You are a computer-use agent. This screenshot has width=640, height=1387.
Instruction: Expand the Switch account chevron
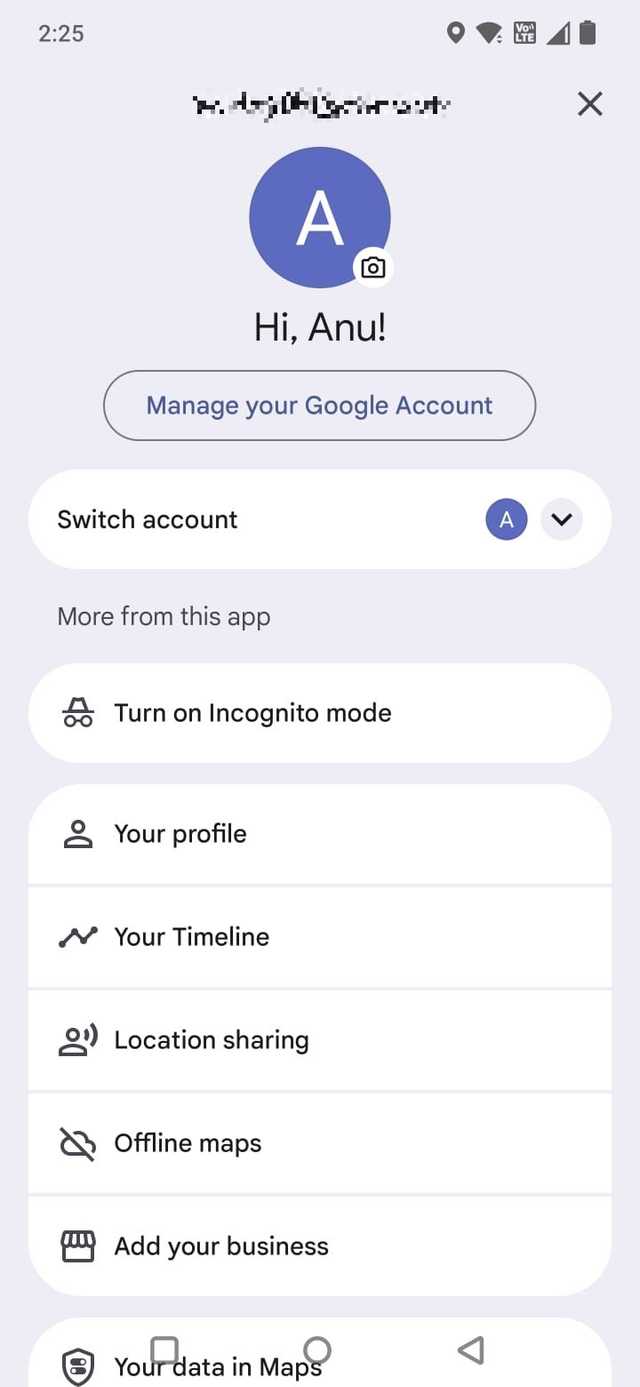(561, 520)
